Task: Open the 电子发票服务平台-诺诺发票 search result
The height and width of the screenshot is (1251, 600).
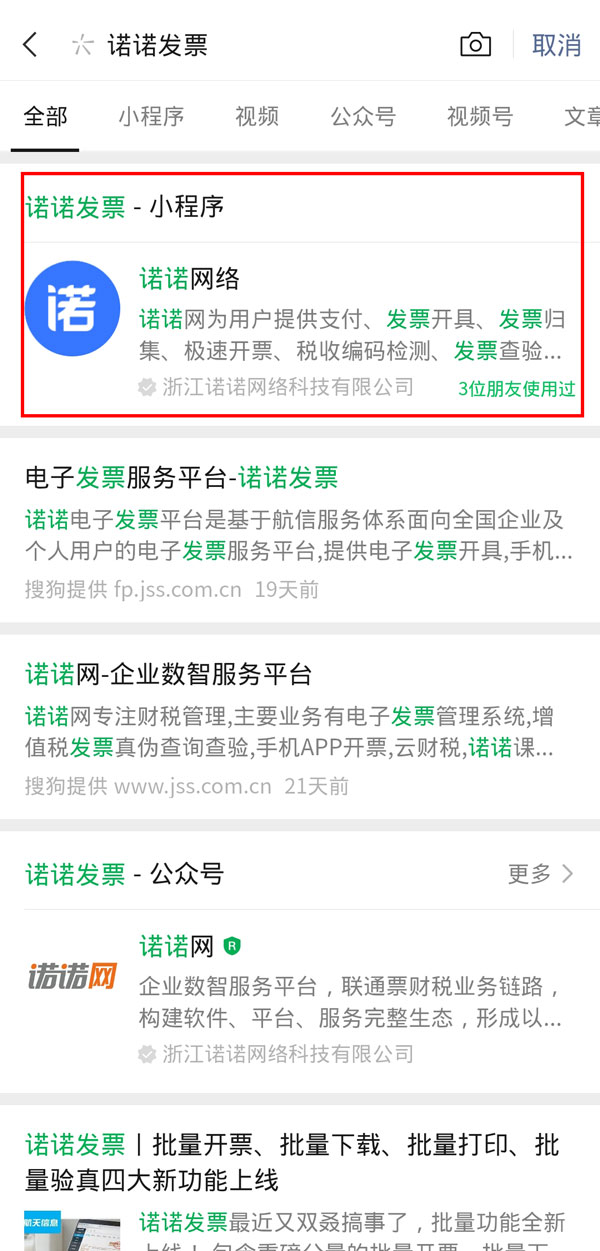Action: pos(300,530)
